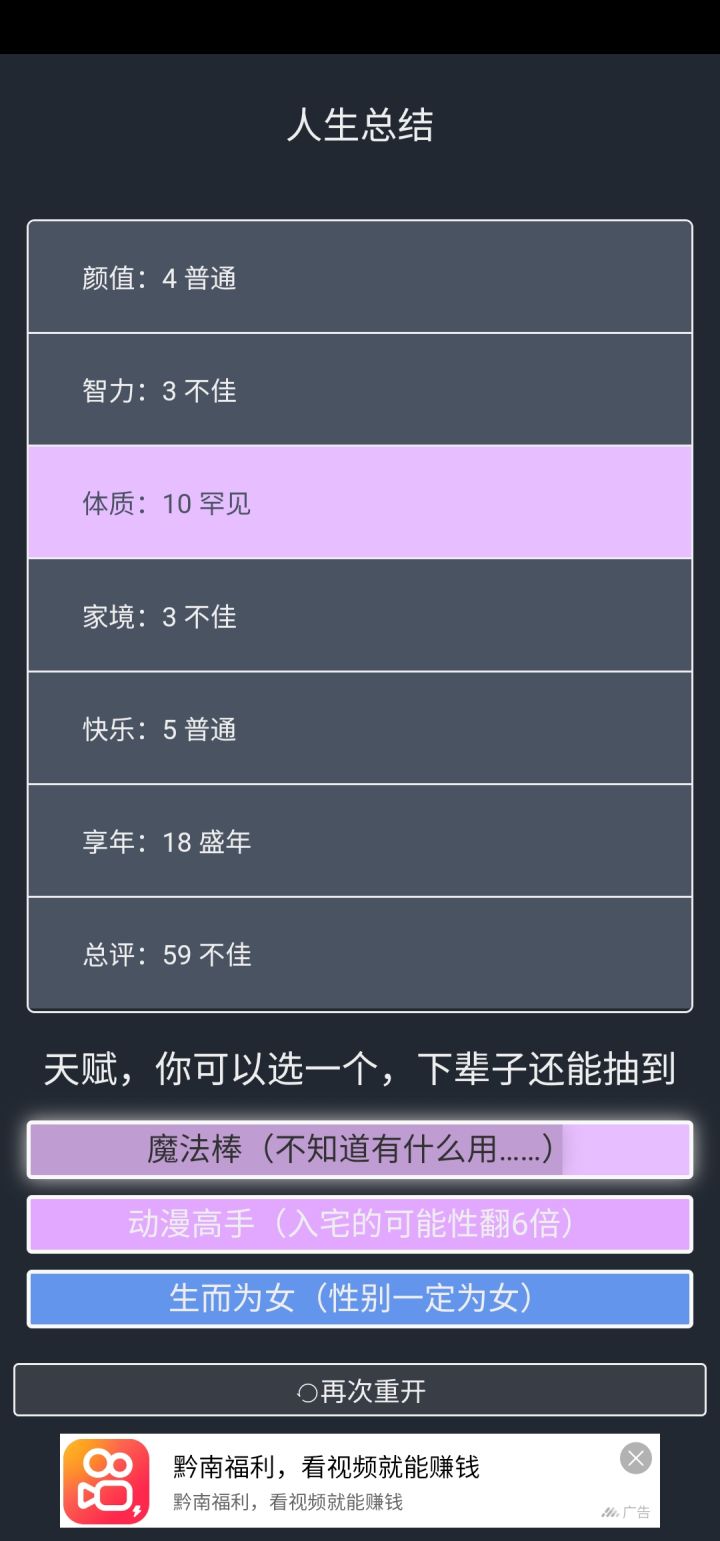Choose the 动漫高手 talent
Screen dimensions: 720x1541
pyautogui.click(x=360, y=1224)
